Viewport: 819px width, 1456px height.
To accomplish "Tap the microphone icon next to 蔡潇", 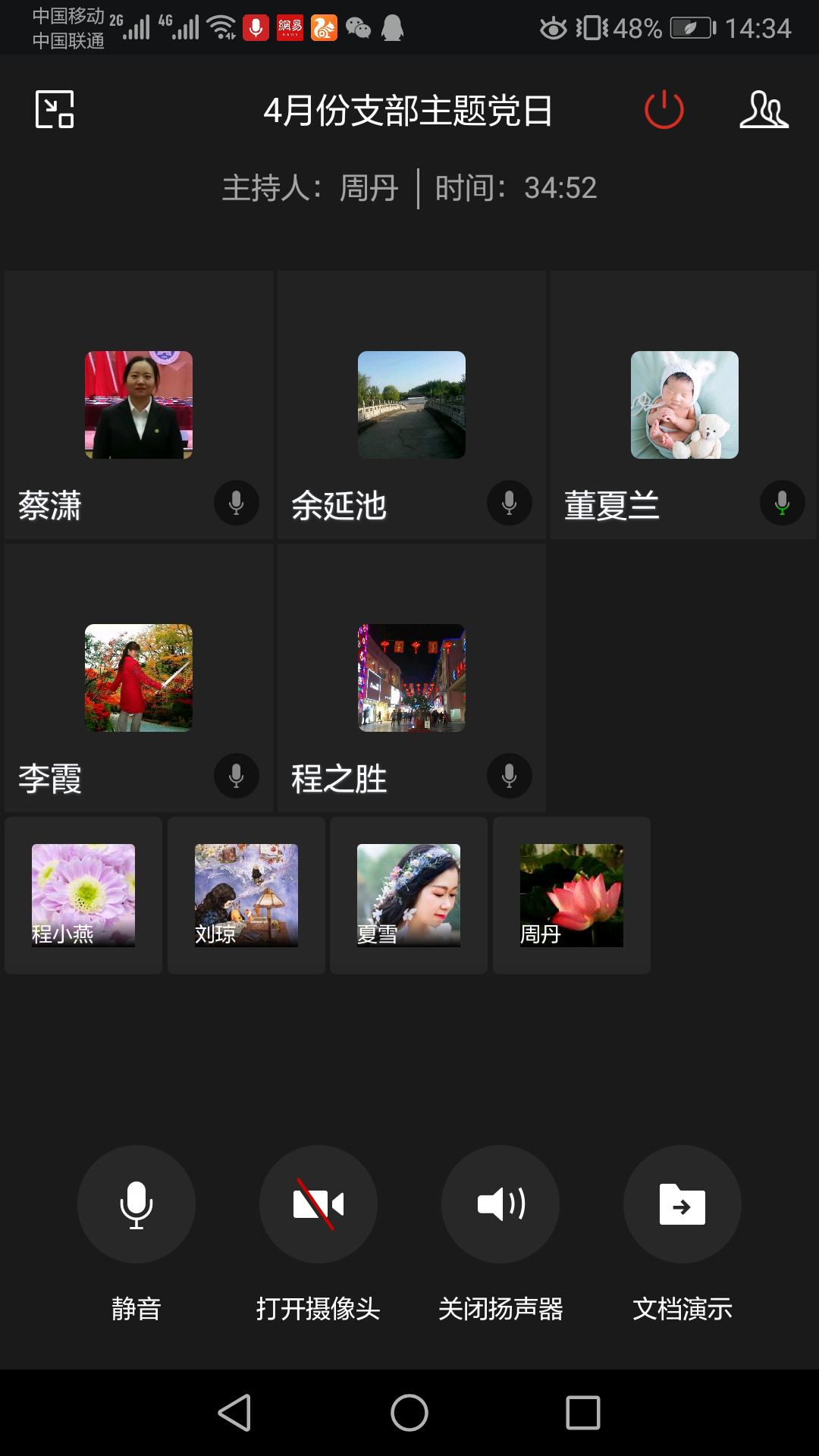I will 237,503.
